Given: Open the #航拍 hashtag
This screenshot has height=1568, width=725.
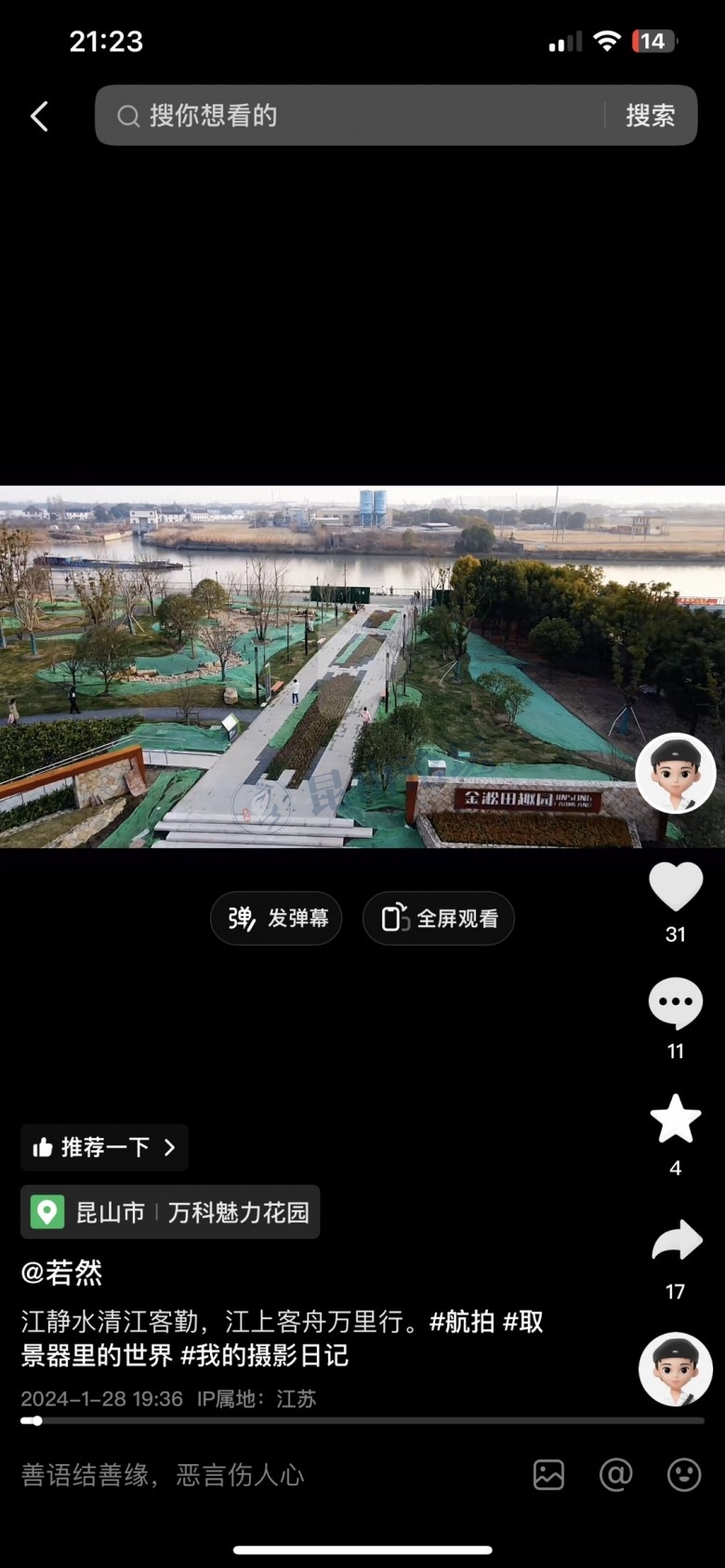Looking at the screenshot, I should coord(462,1322).
